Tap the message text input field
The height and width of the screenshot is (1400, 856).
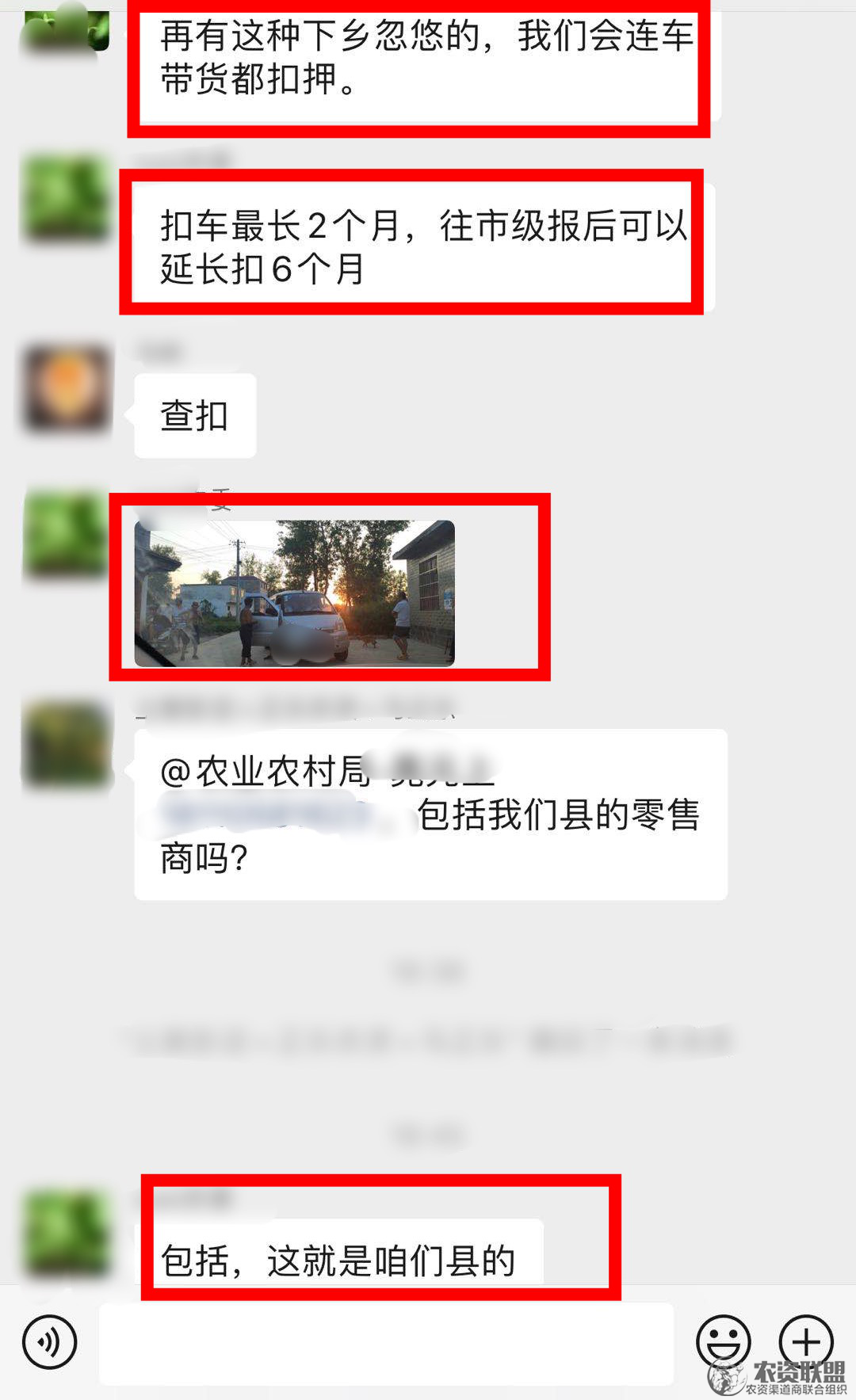click(x=387, y=1344)
